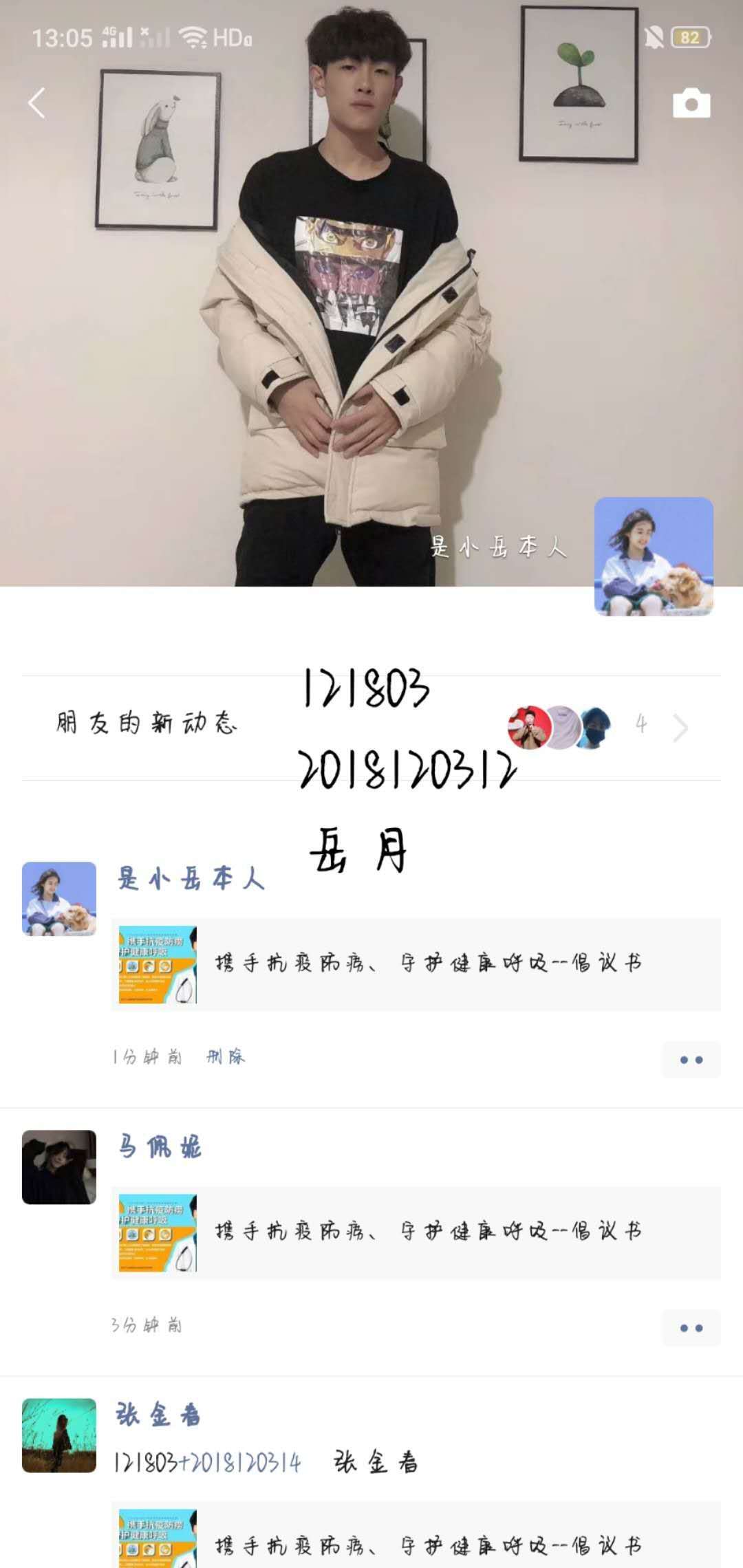Open the profile avatar on the cover
The height and width of the screenshot is (1568, 743).
coord(654,556)
